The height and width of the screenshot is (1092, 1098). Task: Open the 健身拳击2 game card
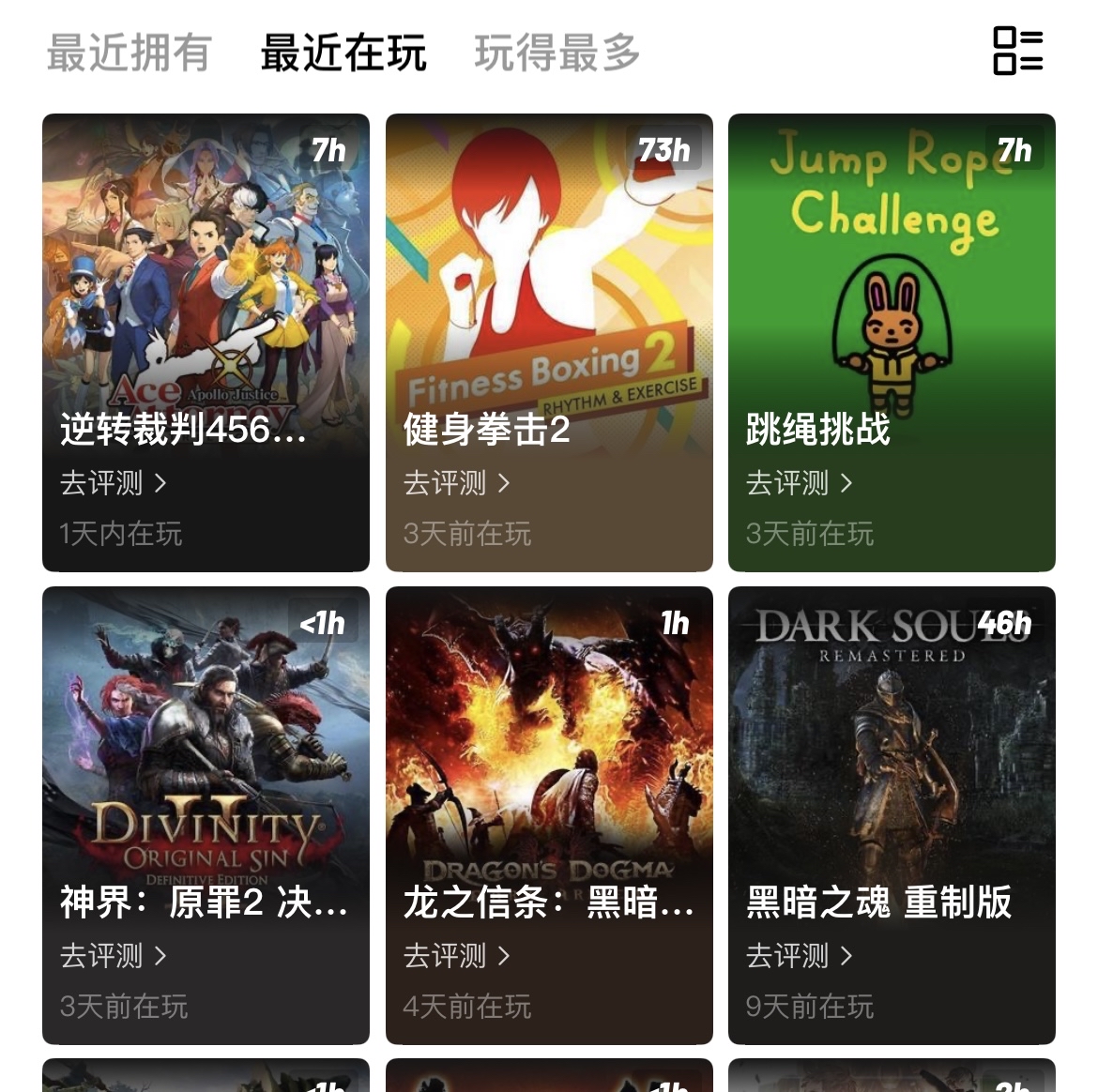pyautogui.click(x=549, y=281)
